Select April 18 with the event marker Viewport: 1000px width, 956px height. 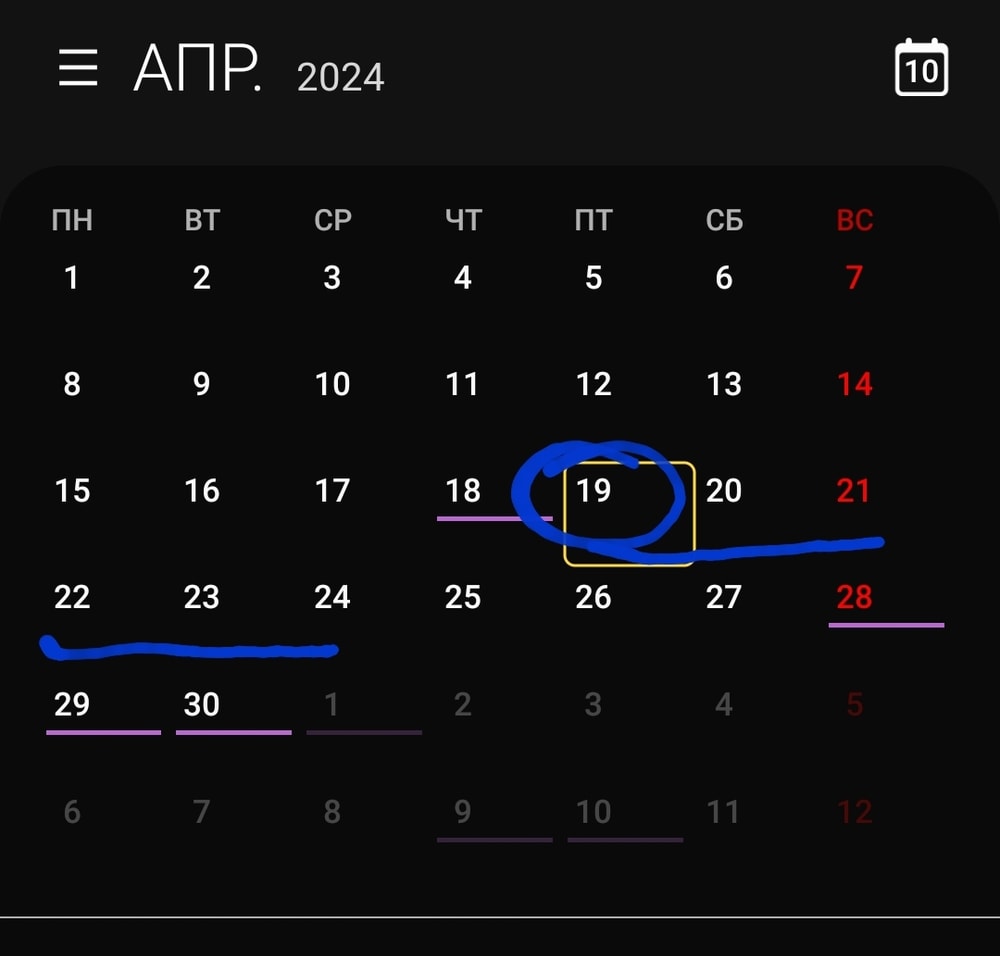[x=463, y=491]
